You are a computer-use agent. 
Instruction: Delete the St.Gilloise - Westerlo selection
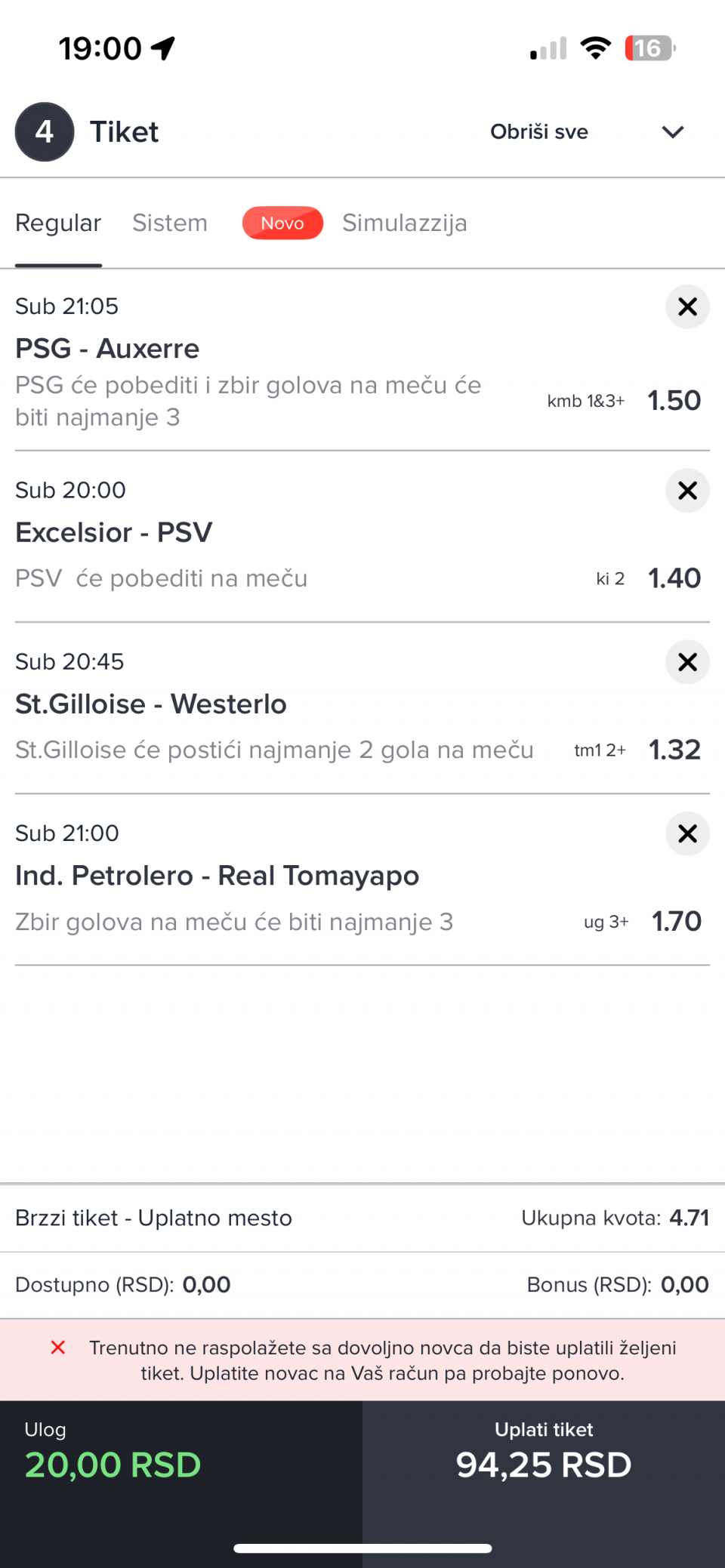click(687, 662)
